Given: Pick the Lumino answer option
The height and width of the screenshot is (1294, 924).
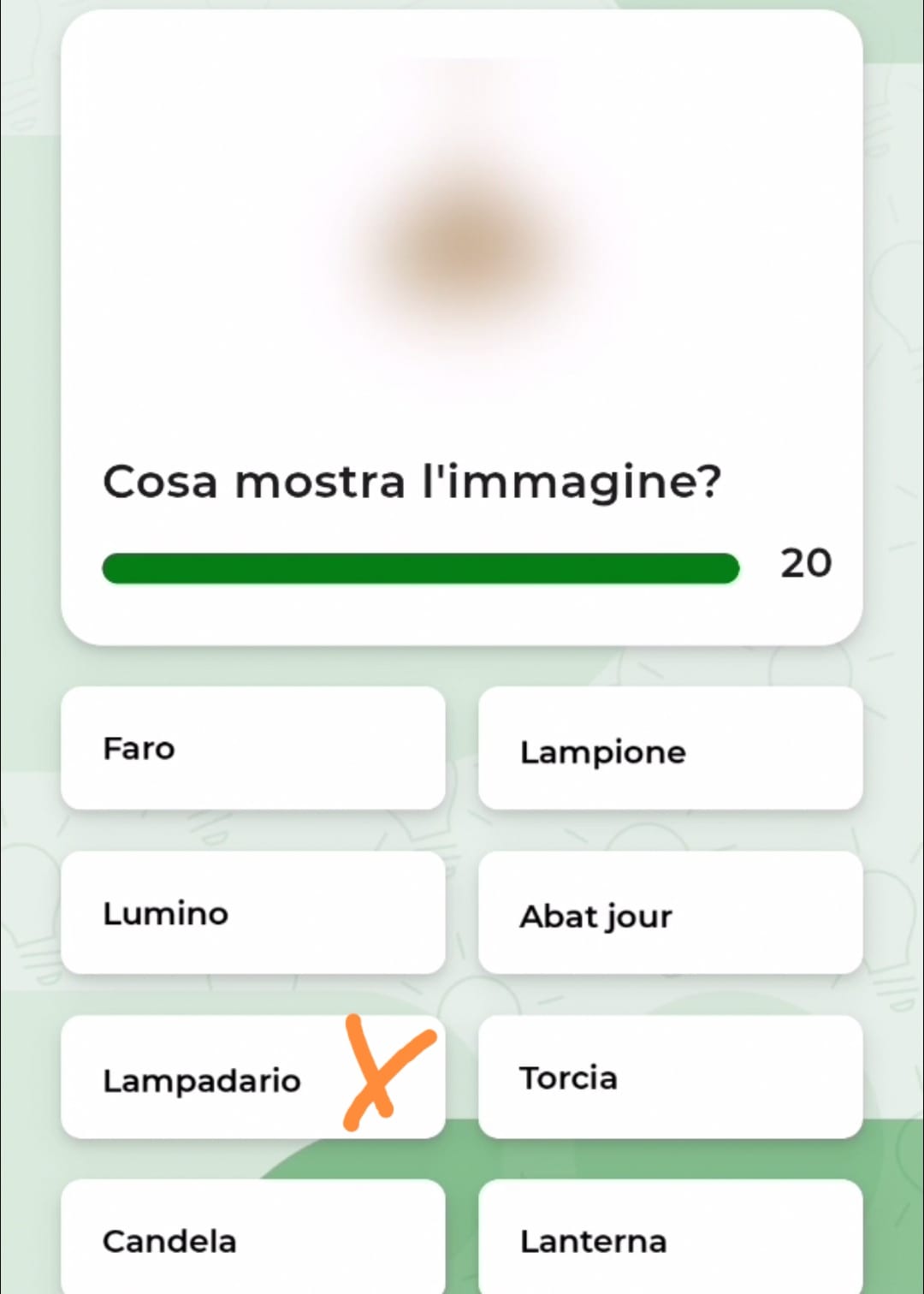Looking at the screenshot, I should pos(252,912).
